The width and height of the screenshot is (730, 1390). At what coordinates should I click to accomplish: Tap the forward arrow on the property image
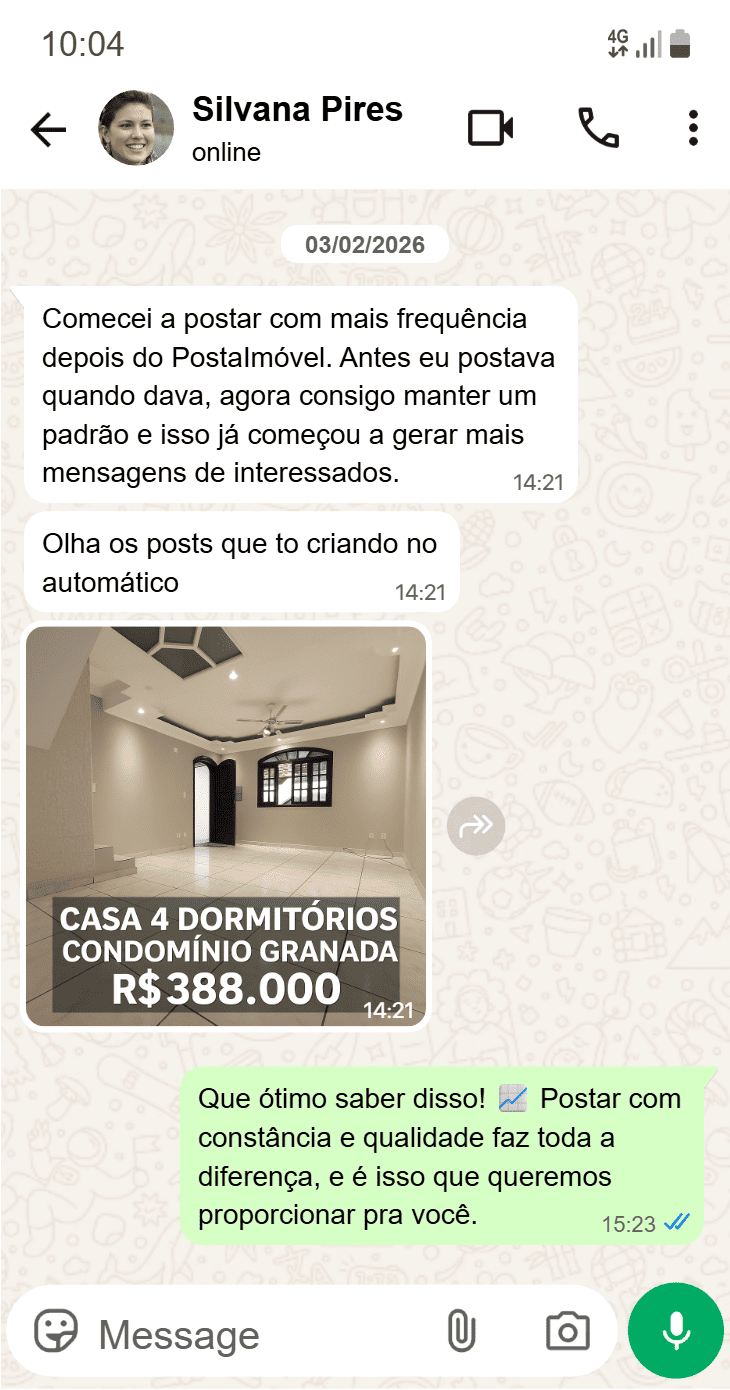476,825
